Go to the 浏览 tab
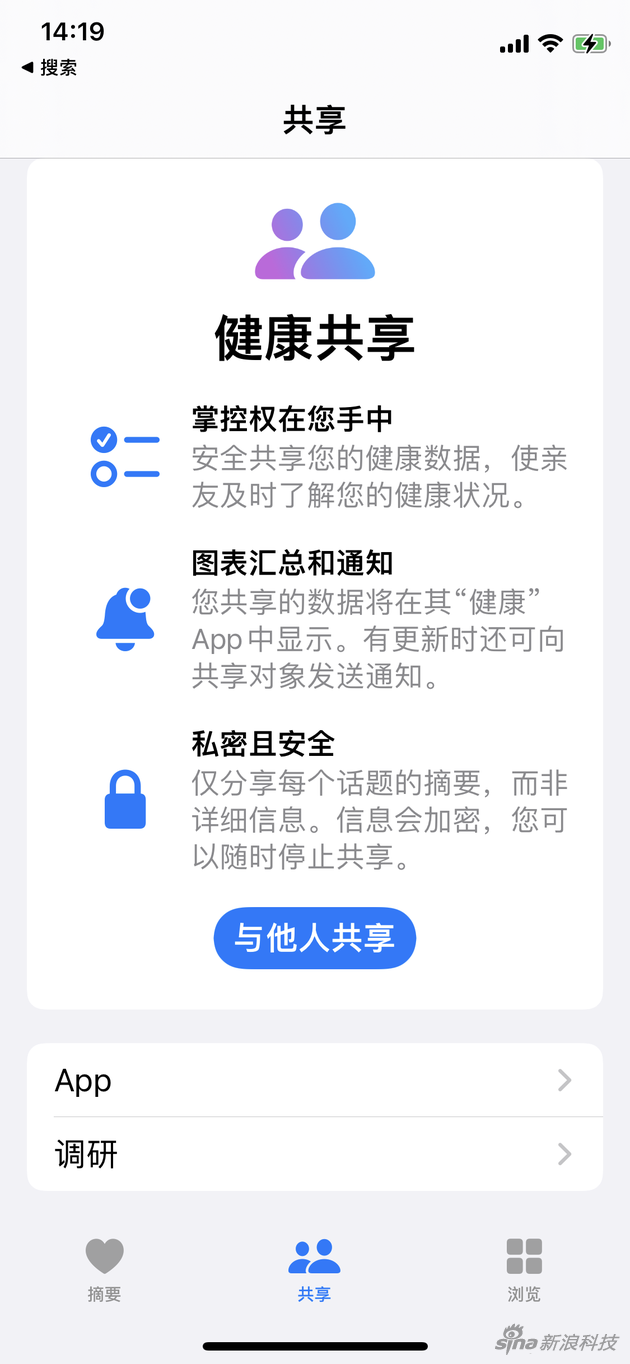Screen dimensions: 630x1364 tap(524, 1269)
